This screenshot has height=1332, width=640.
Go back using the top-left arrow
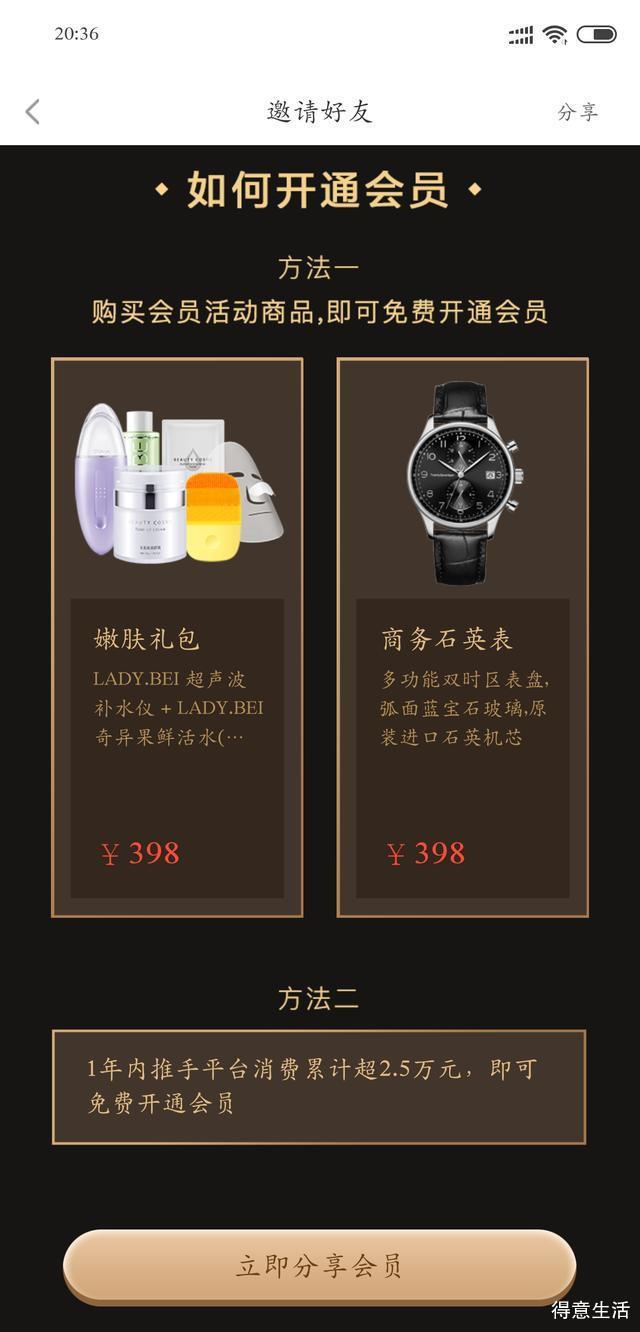pyautogui.click(x=33, y=111)
